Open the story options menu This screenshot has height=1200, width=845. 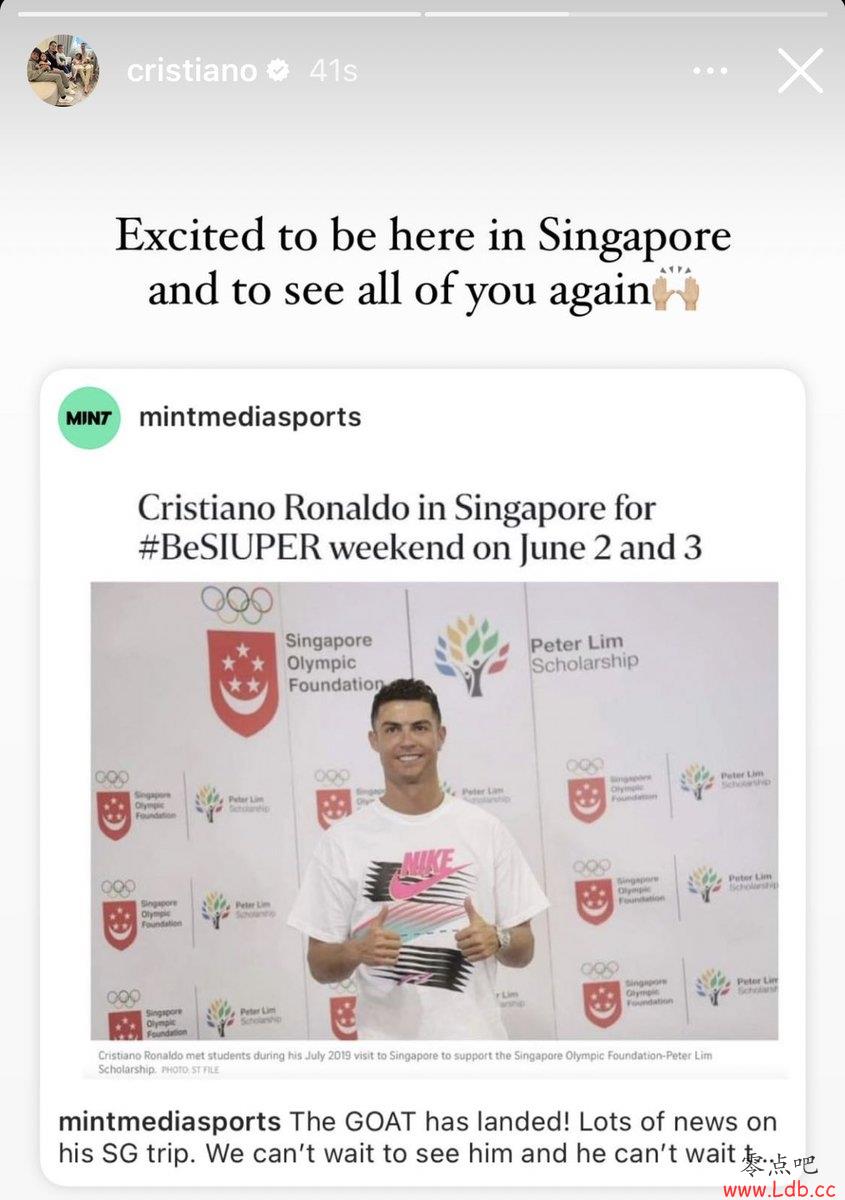tap(710, 71)
